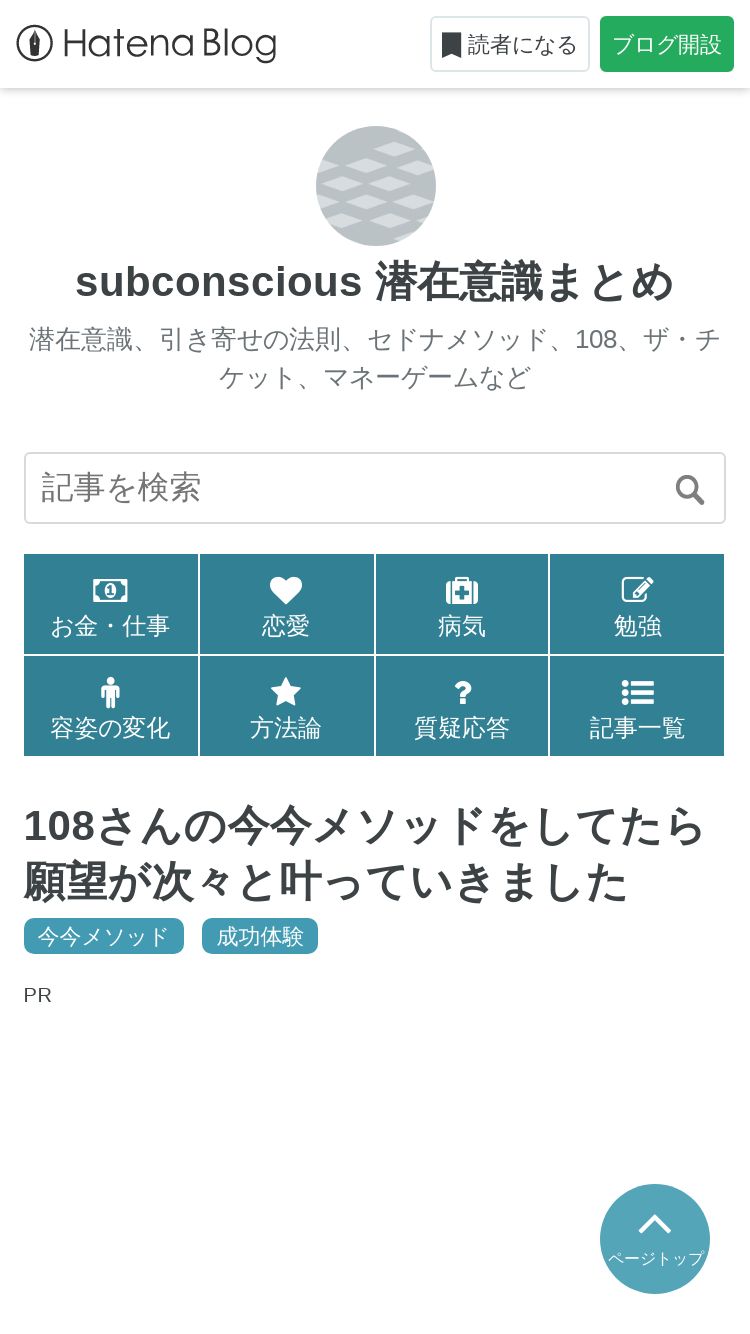Image resolution: width=750 pixels, height=1334 pixels.
Task: Open the 質疑応答 category
Action: pyautogui.click(x=462, y=706)
